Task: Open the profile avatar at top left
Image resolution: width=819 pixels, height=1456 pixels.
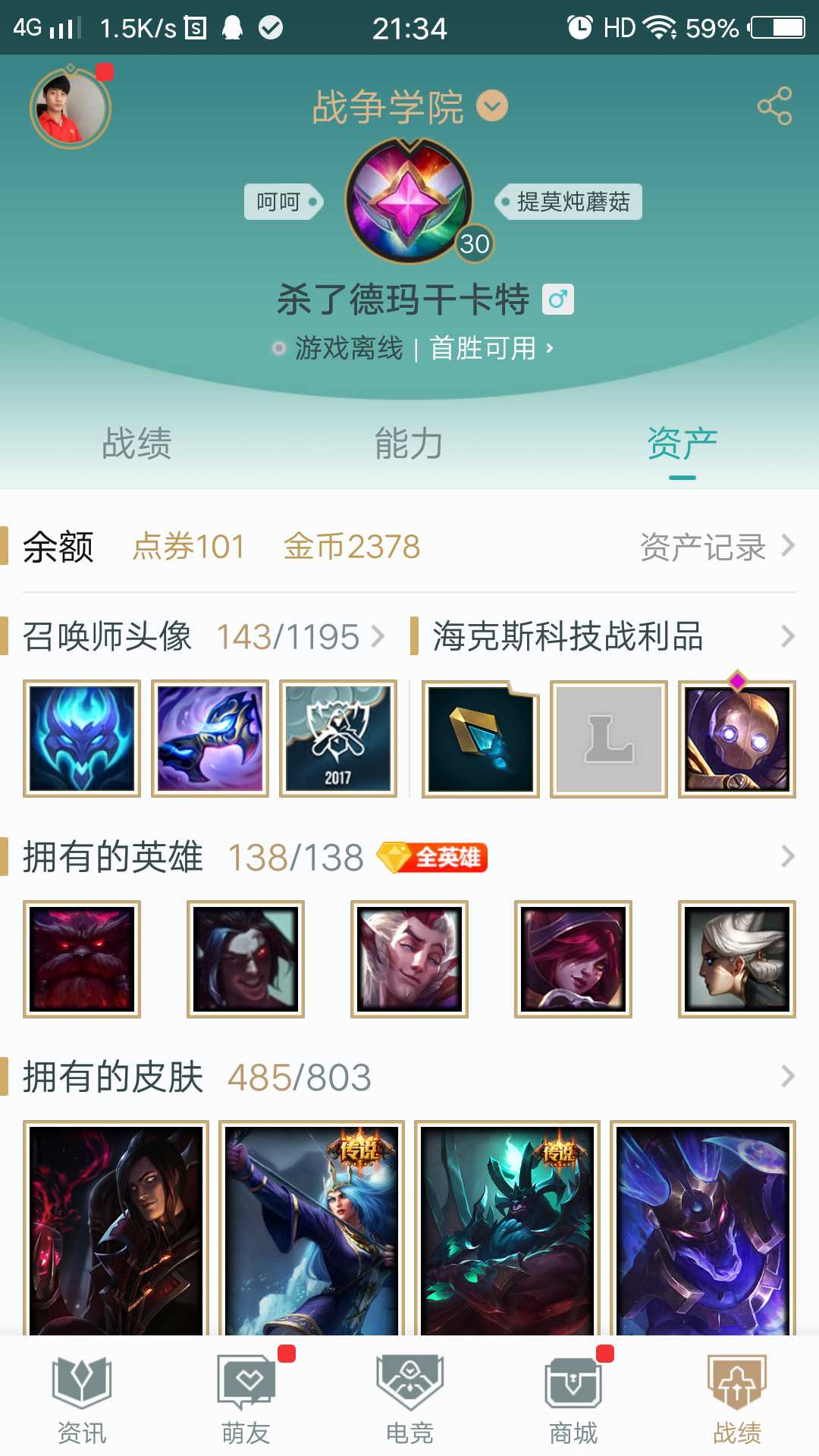Action: [70, 108]
